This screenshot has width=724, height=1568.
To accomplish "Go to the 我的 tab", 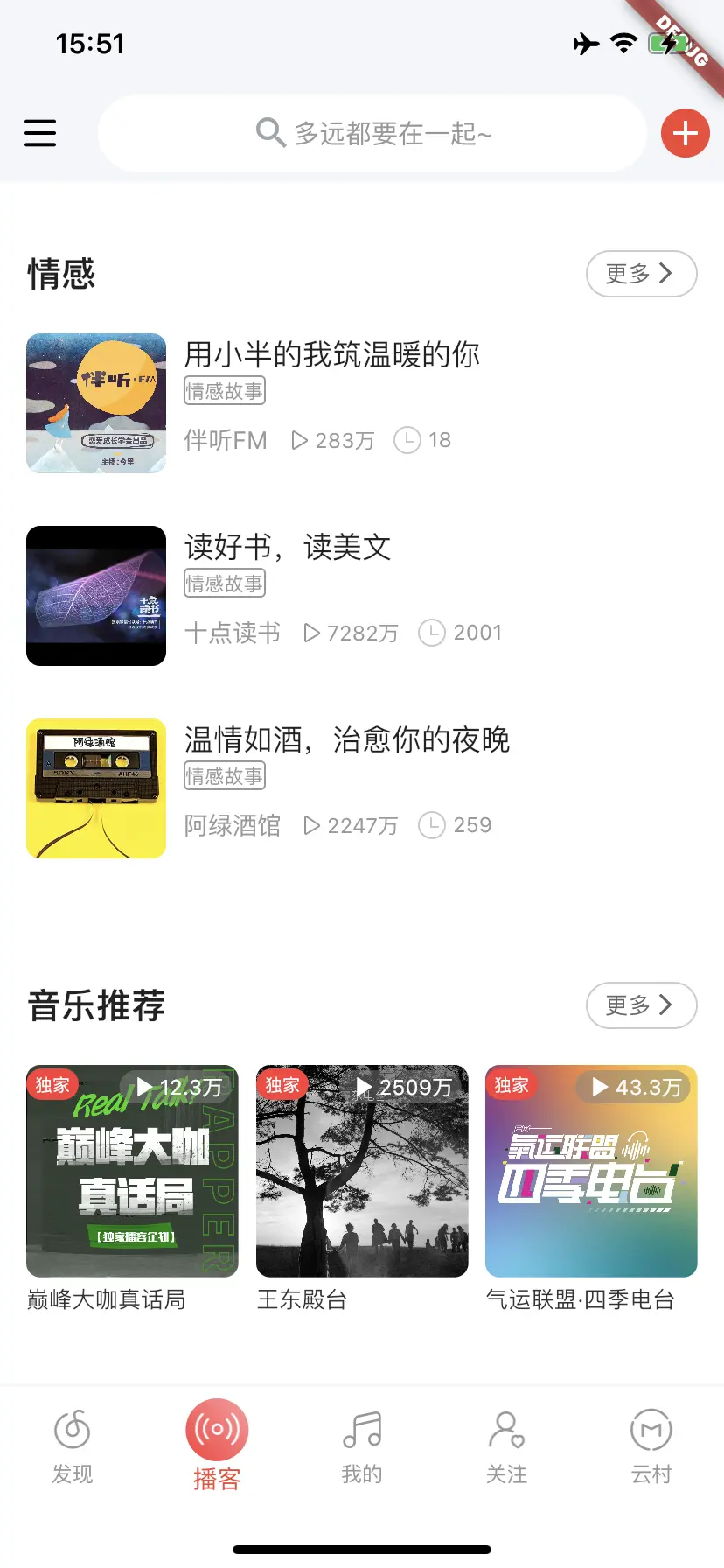I will tap(362, 1446).
